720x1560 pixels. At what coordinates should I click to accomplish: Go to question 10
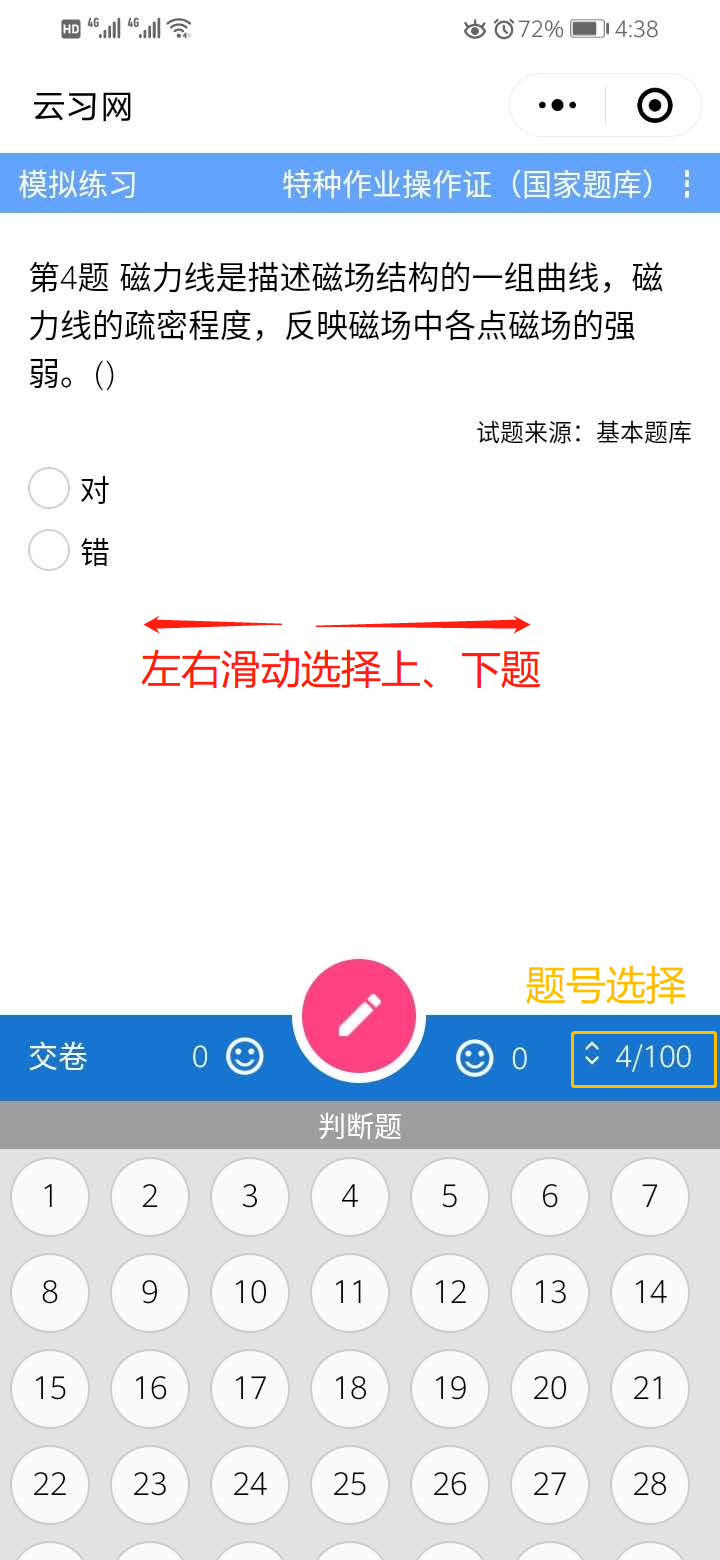tap(250, 1292)
